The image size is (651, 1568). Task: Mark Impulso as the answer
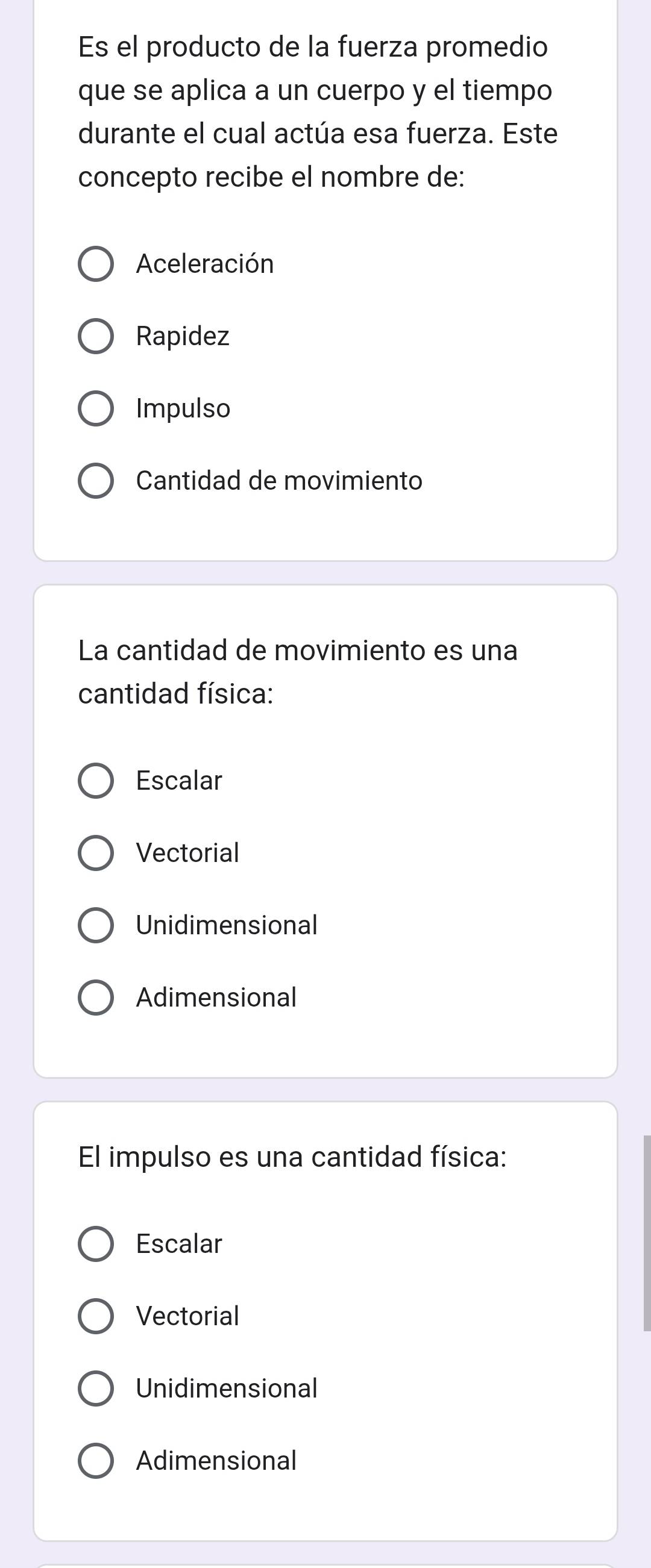click(96, 408)
